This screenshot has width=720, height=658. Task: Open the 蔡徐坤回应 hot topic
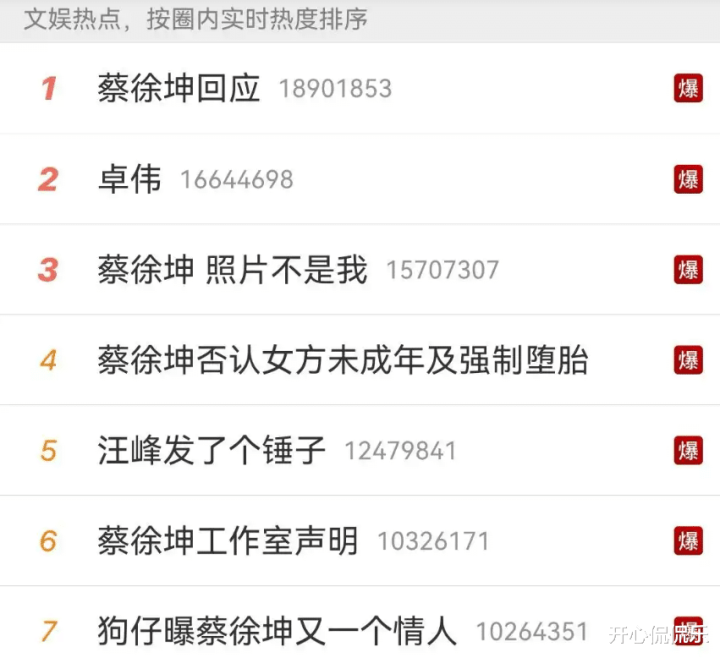[179, 88]
